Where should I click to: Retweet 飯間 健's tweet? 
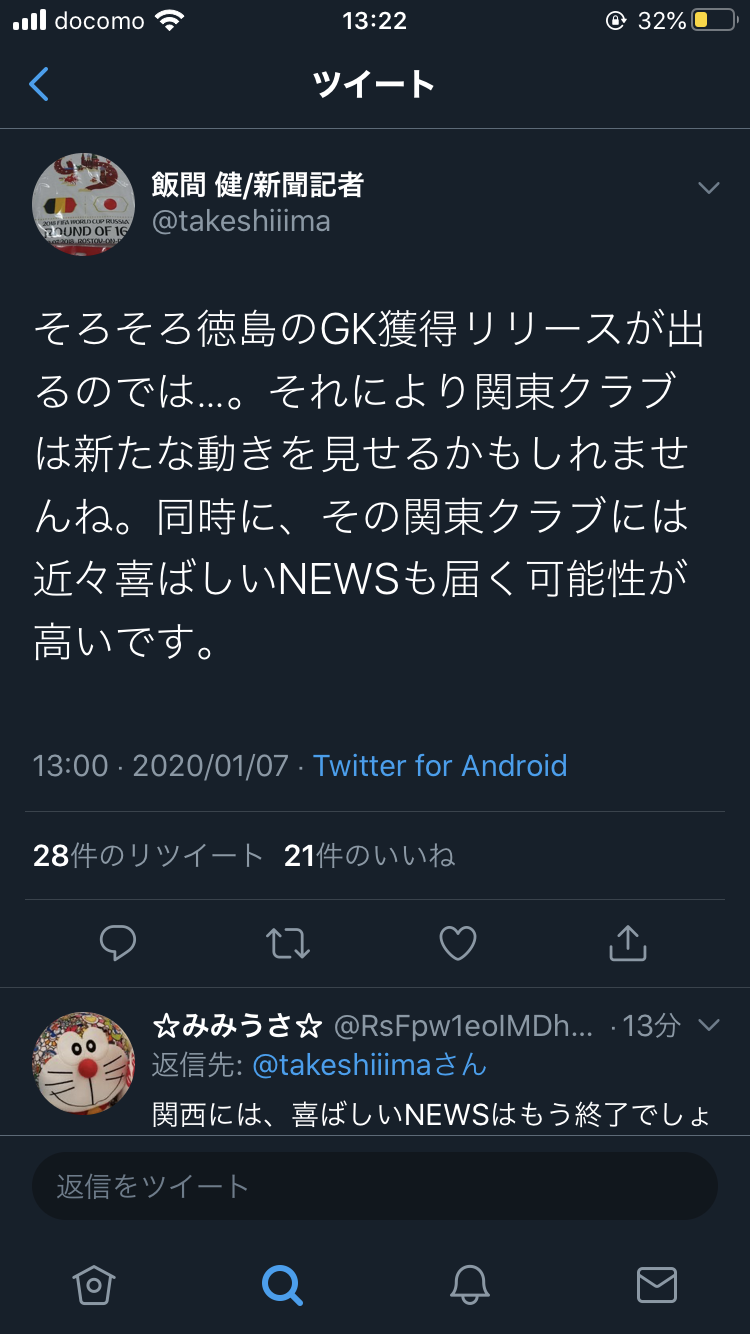(x=288, y=943)
